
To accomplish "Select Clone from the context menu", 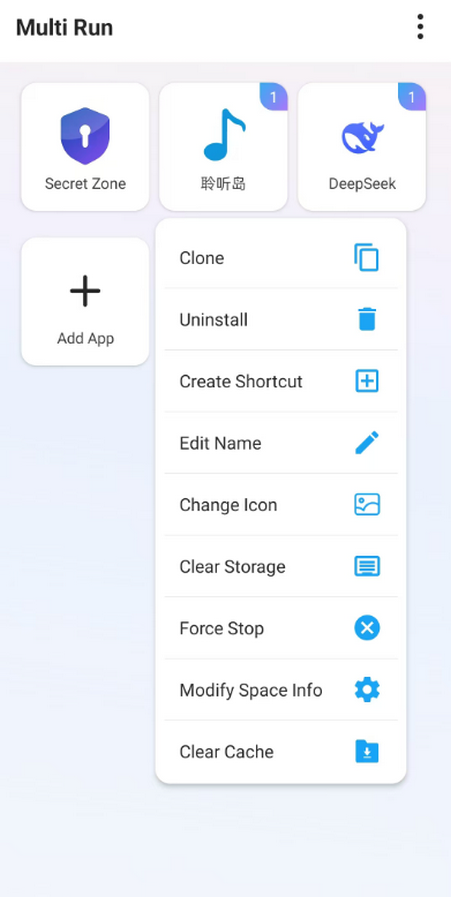I will [x=280, y=257].
